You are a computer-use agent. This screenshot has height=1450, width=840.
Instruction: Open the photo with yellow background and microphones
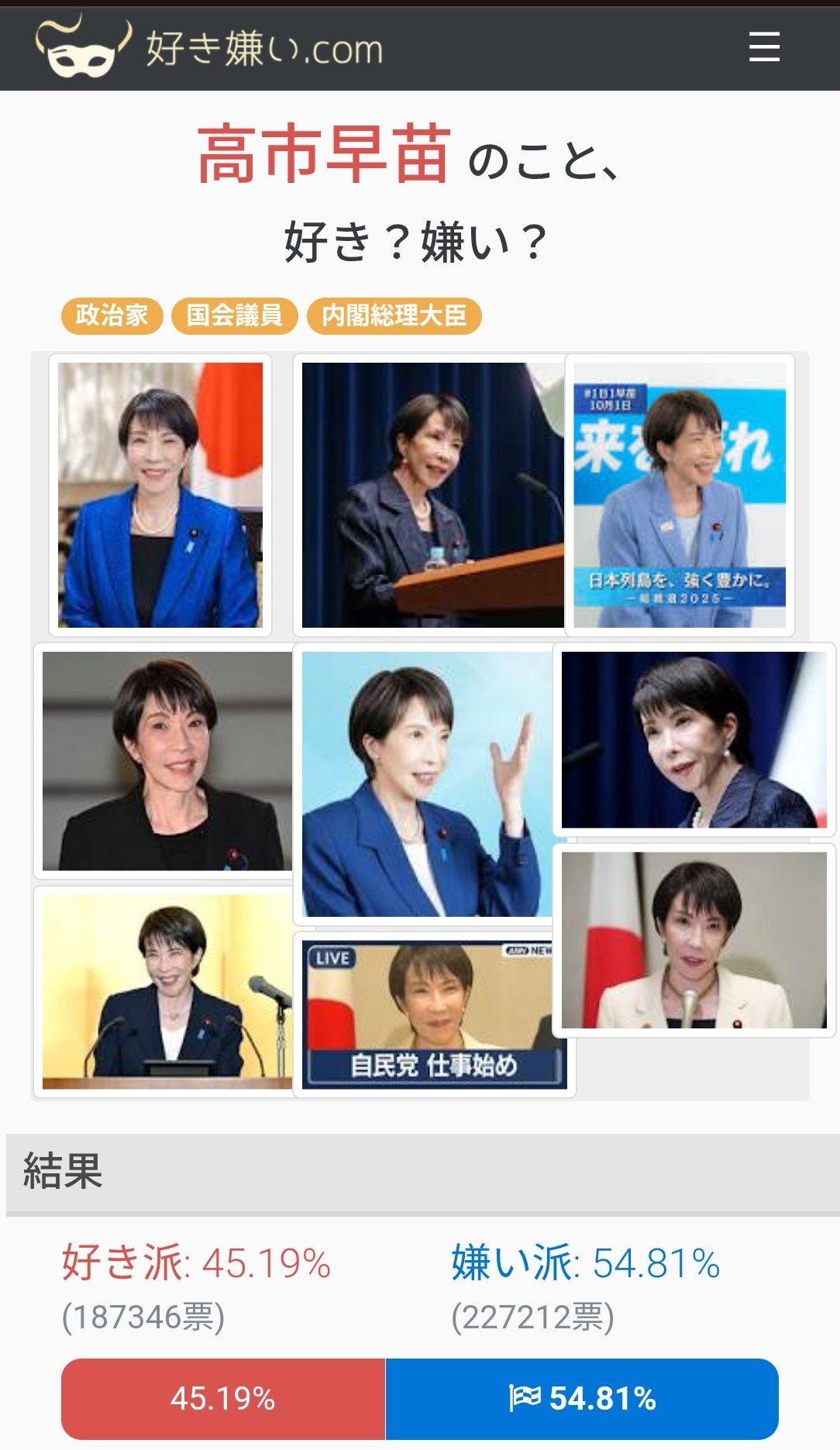[x=166, y=991]
